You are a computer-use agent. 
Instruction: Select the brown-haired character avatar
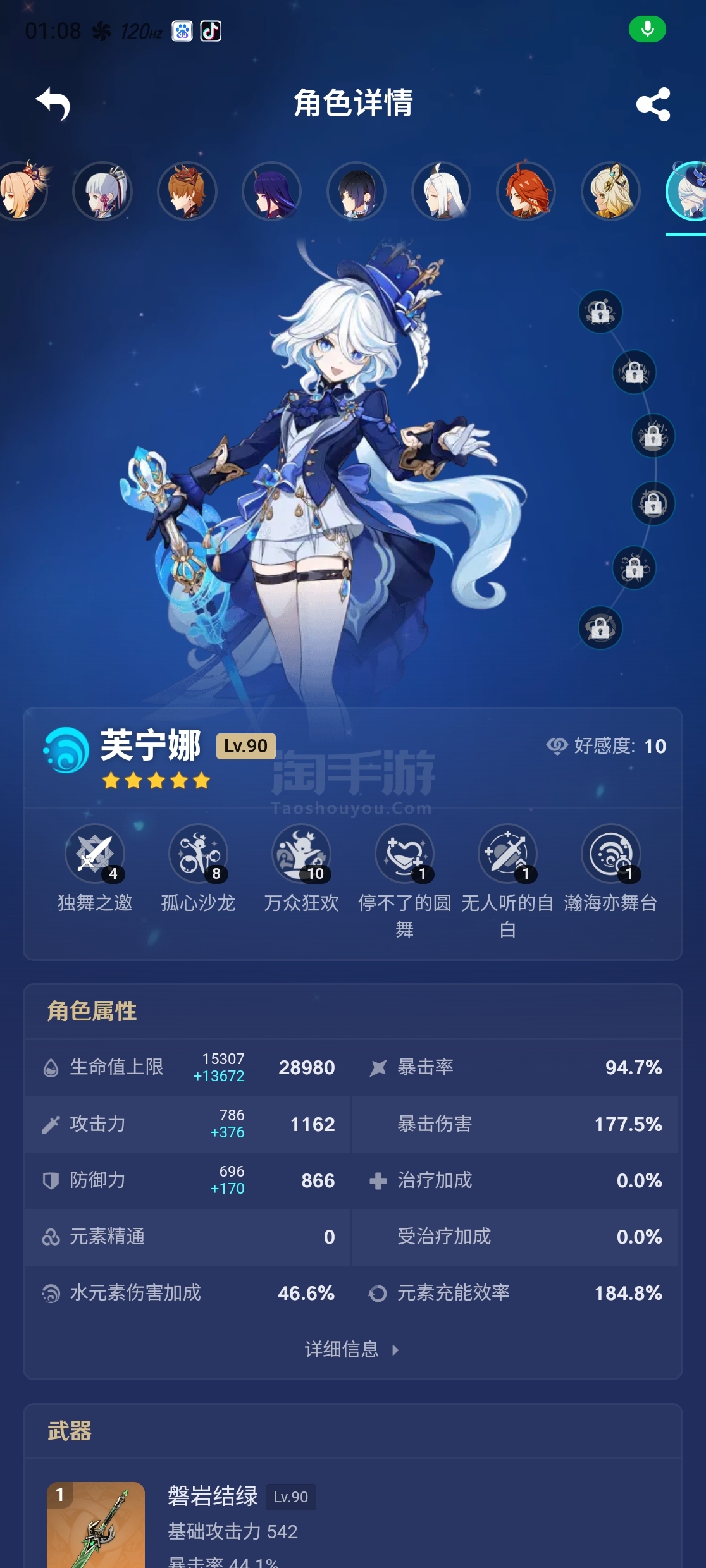coord(187,191)
